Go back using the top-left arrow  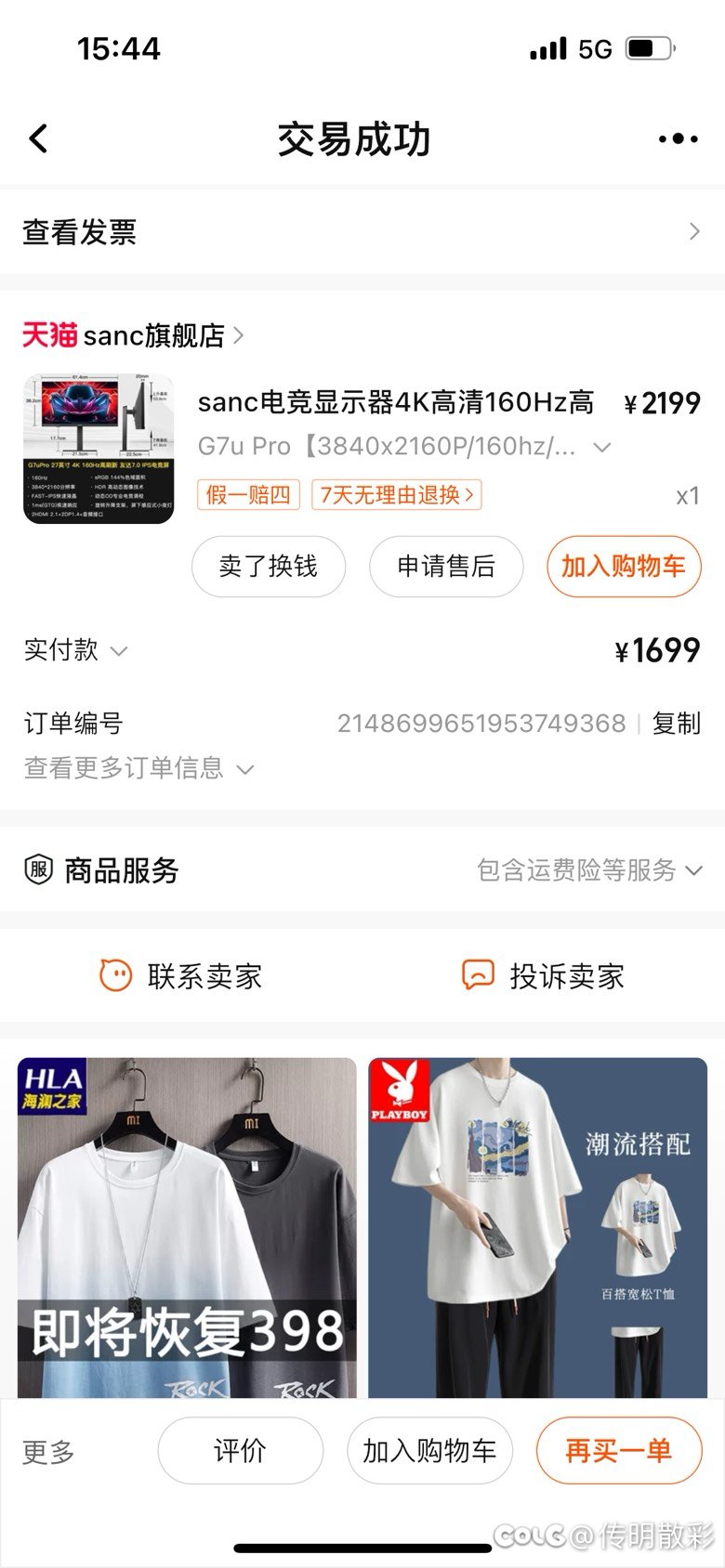click(38, 139)
